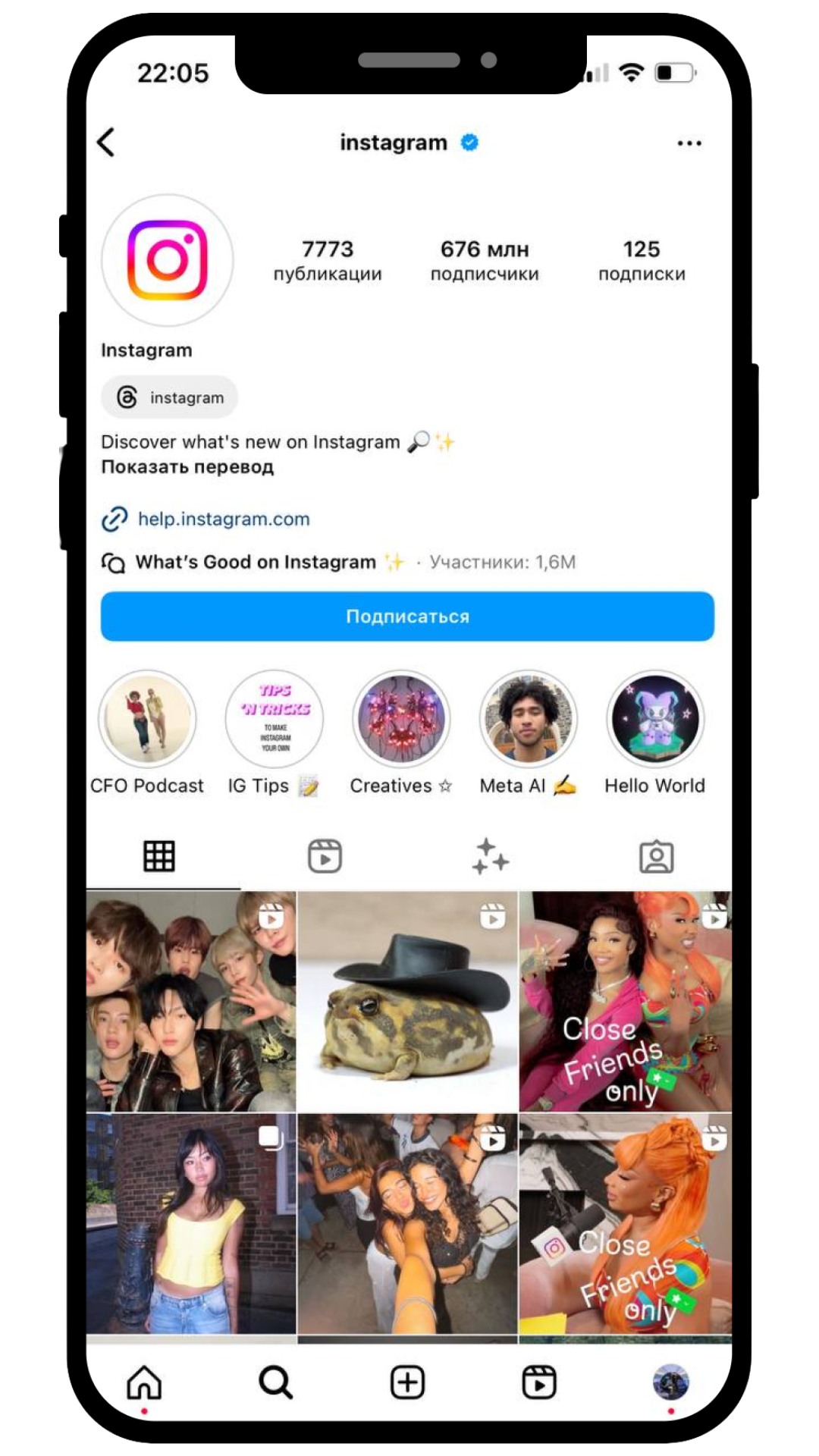Go back using the arrow at top

click(x=107, y=143)
